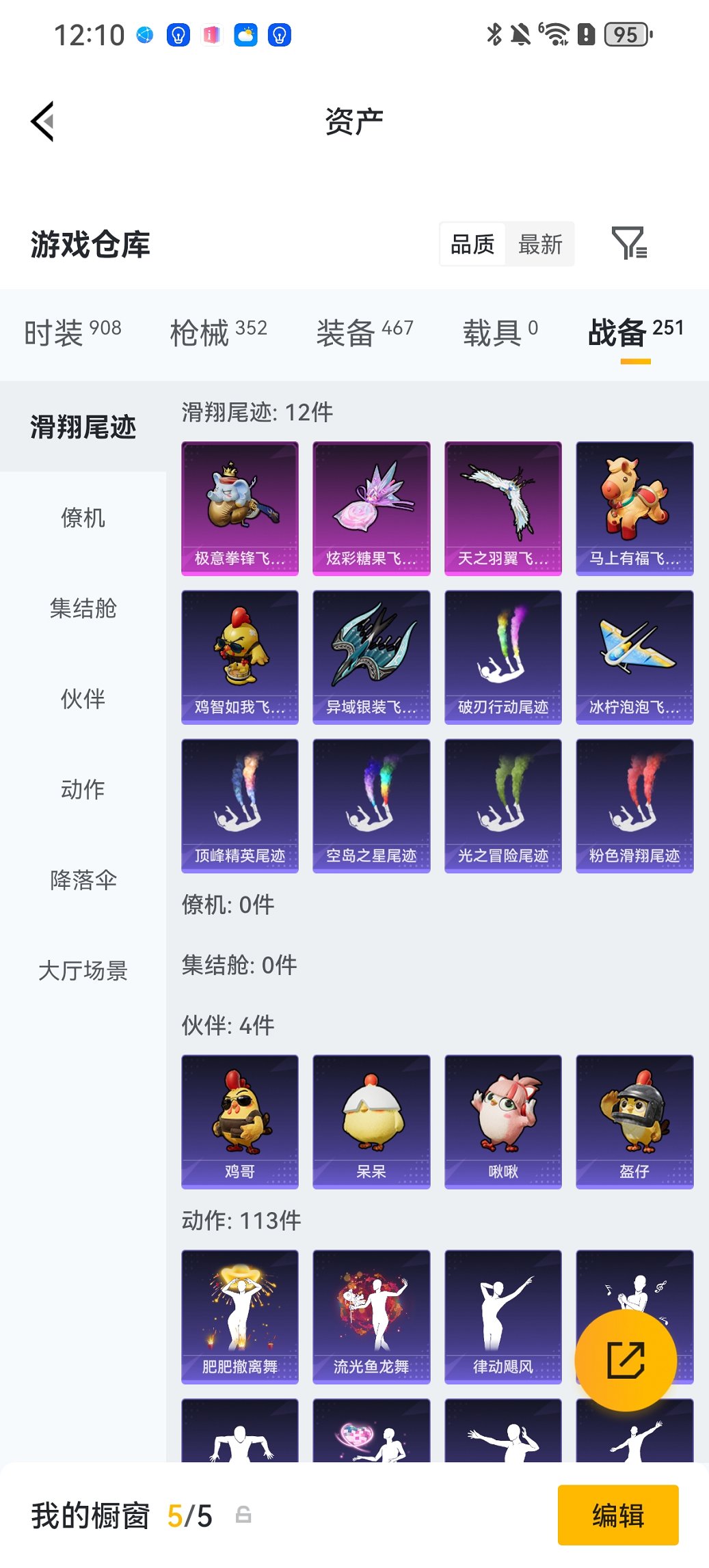Select the 鸡哥 companion icon

click(239, 1120)
